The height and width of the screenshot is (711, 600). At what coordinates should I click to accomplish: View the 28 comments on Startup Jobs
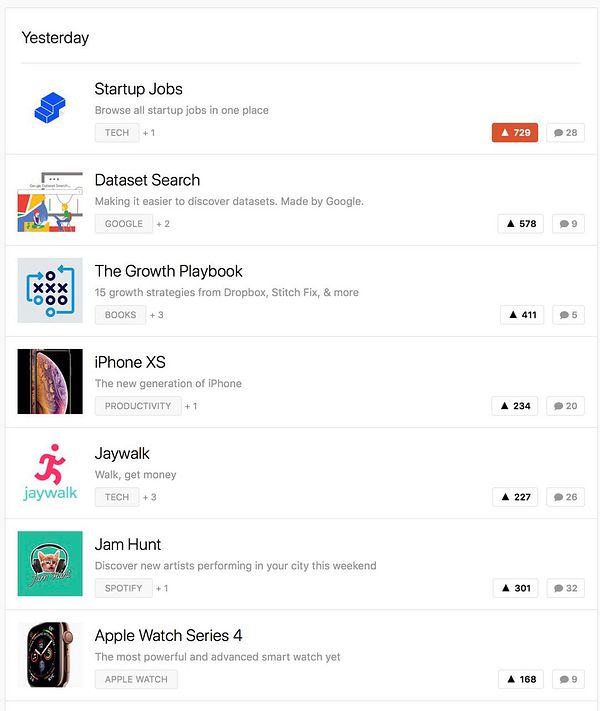565,133
